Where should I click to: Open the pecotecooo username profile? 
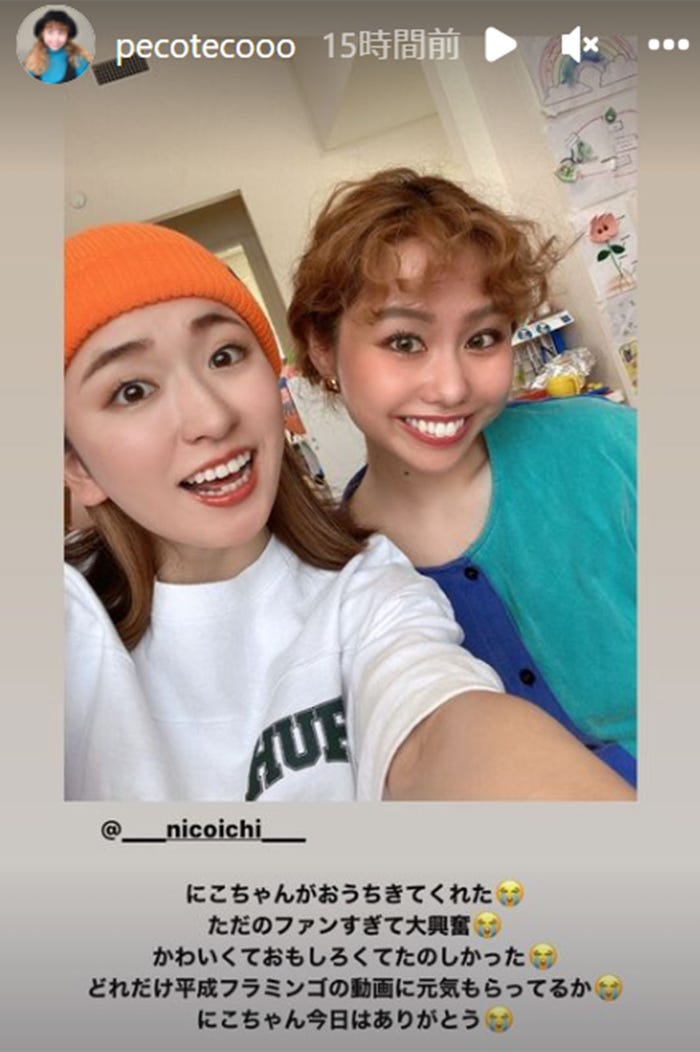(205, 46)
